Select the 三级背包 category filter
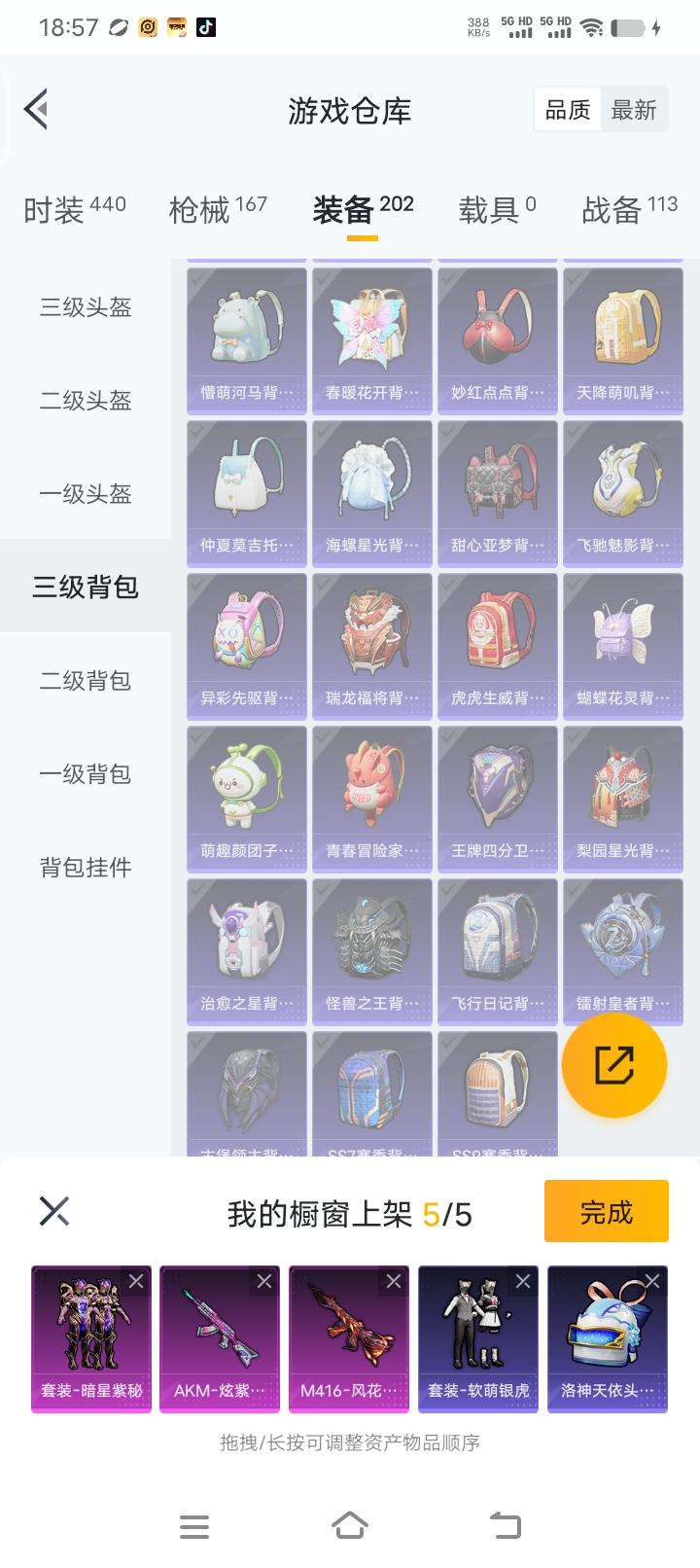 pos(86,588)
